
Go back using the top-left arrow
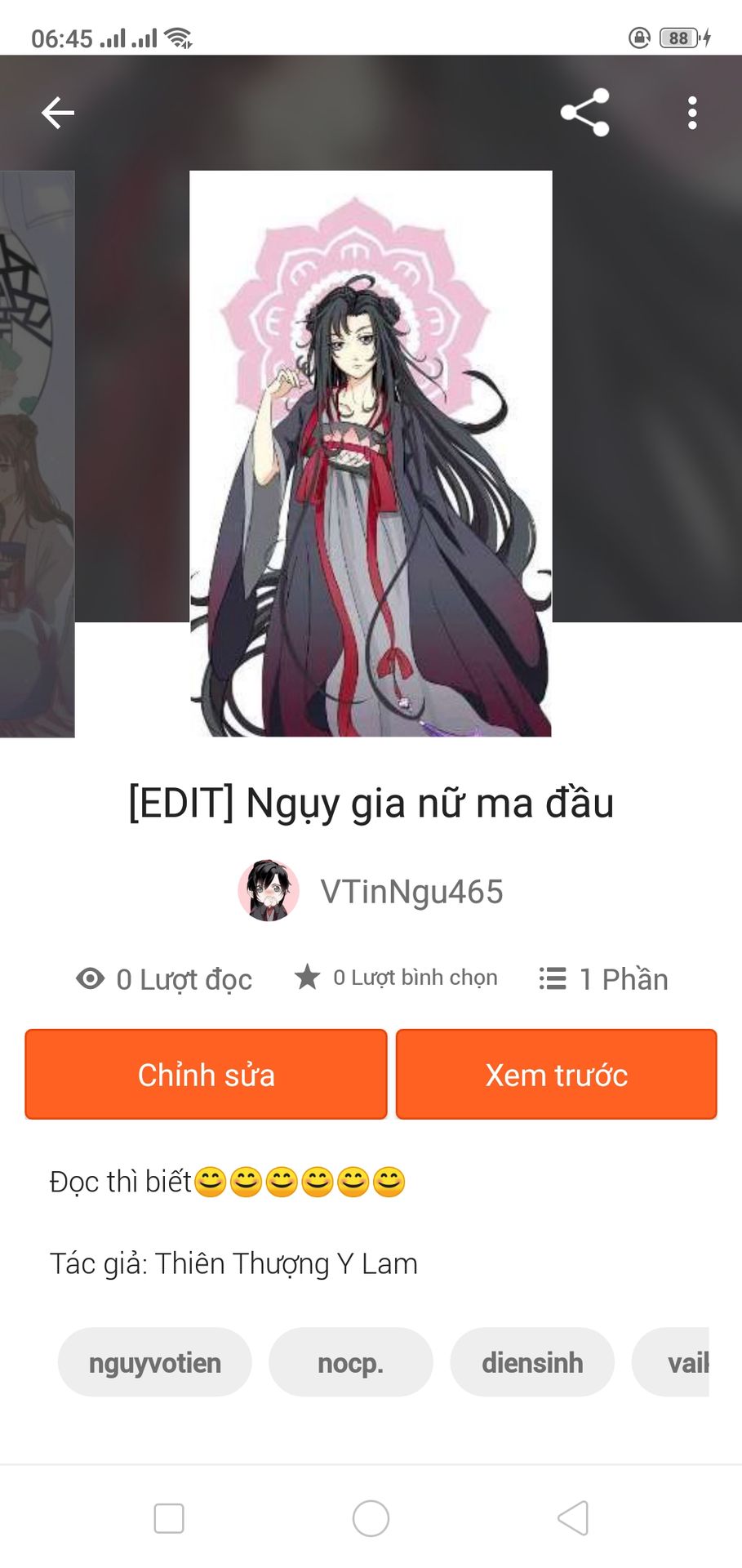[58, 113]
